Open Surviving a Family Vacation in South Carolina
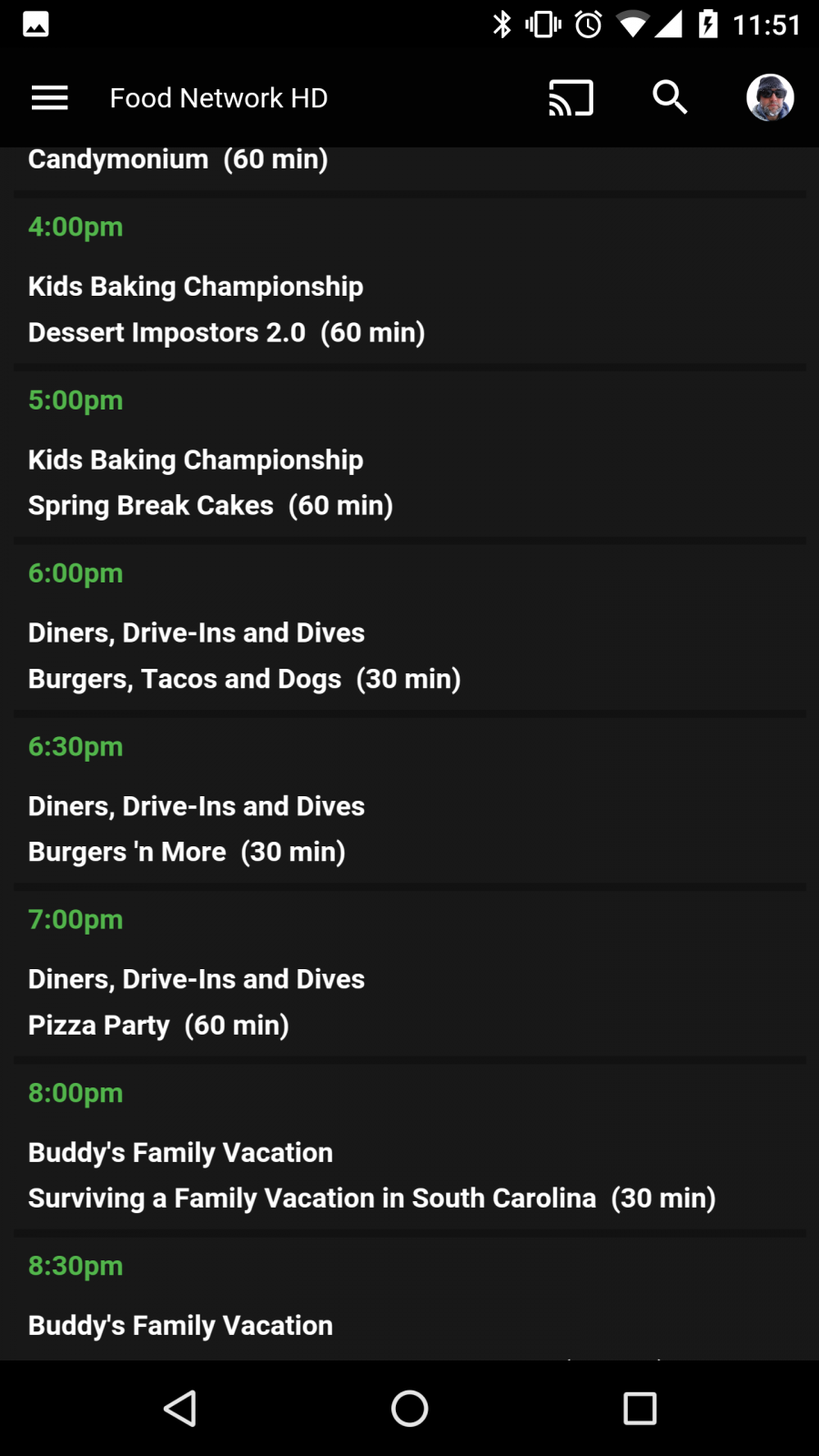Image resolution: width=819 pixels, height=1456 pixels. pos(409,1147)
